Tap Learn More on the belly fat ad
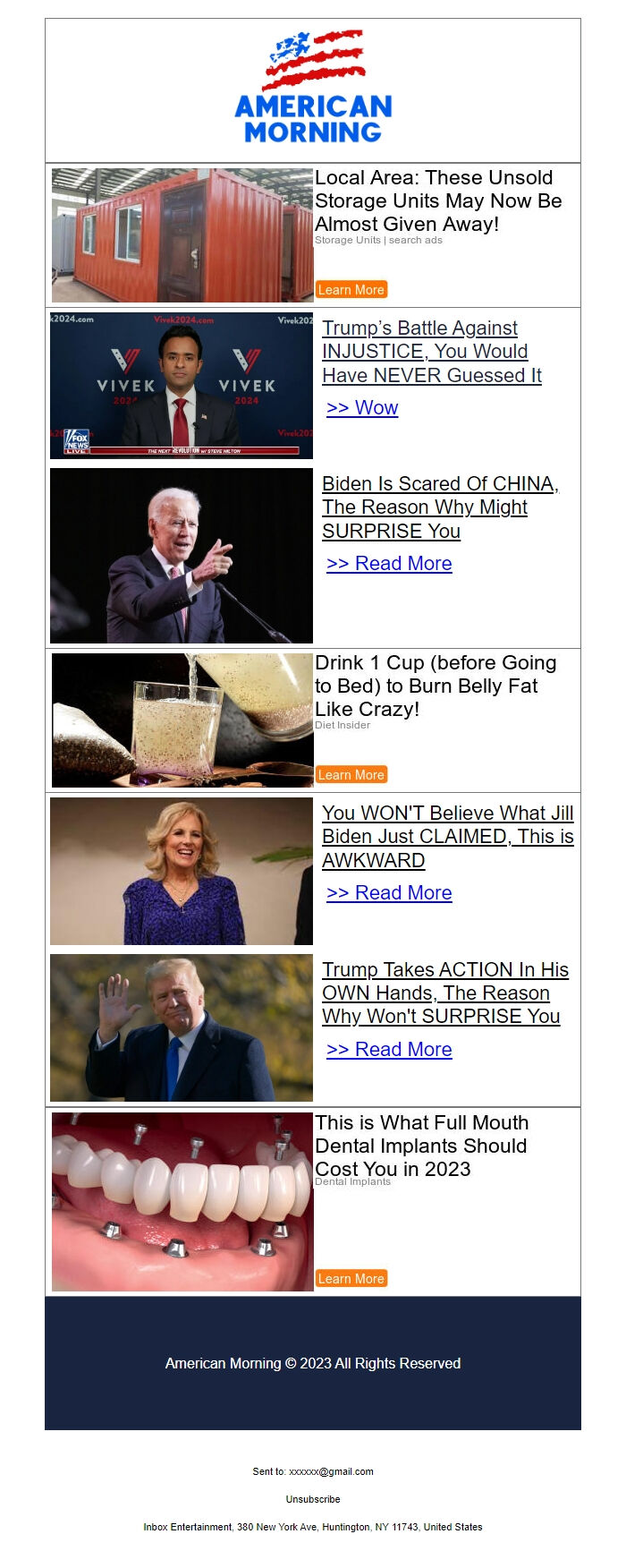The height and width of the screenshot is (1568, 626). [351, 775]
